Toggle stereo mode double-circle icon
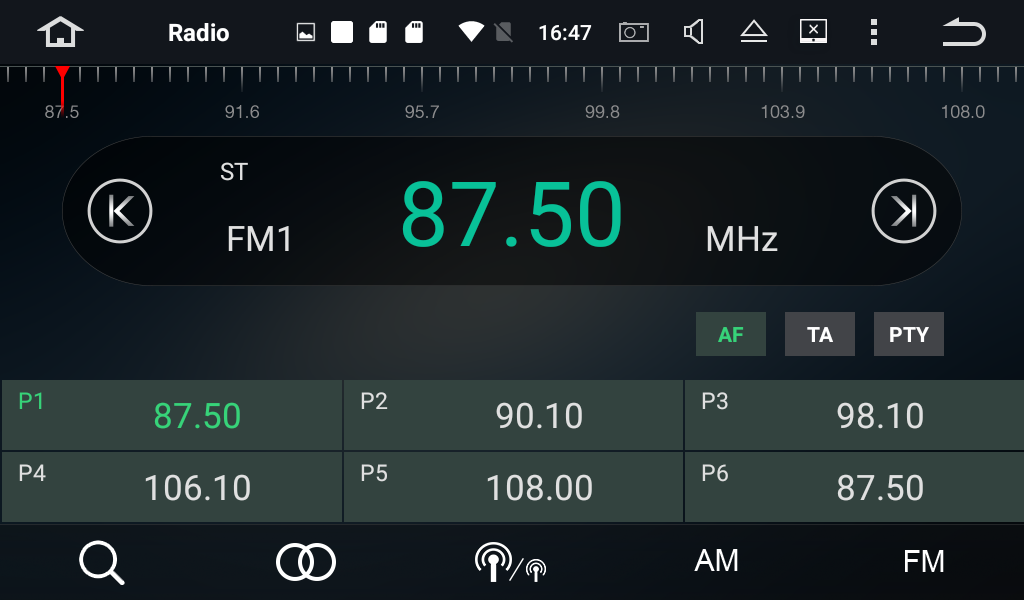 tap(306, 562)
